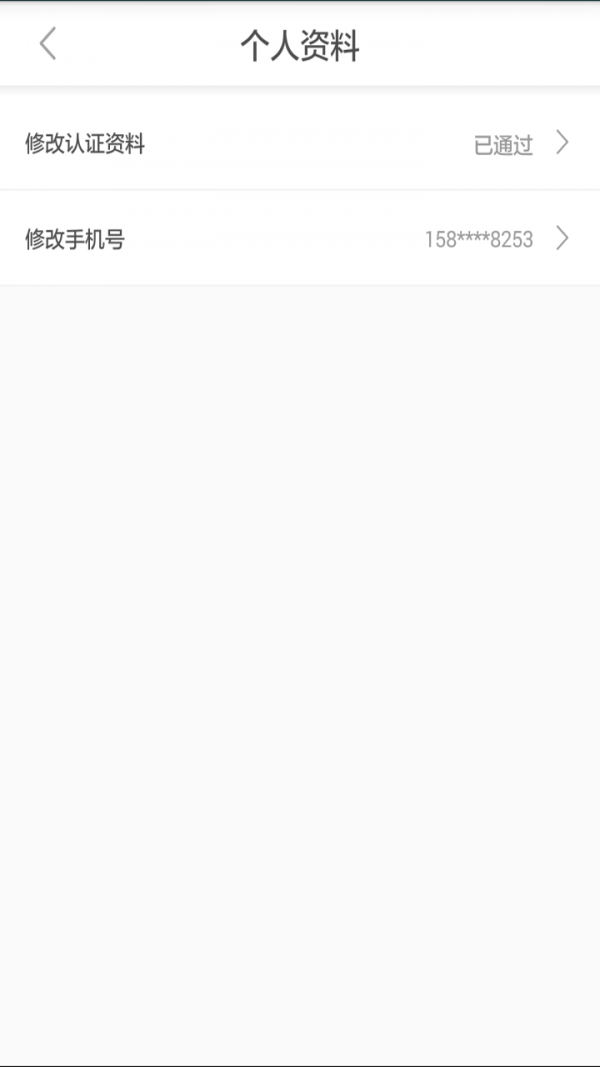The height and width of the screenshot is (1067, 600).
Task: Open 修改认证资料 row
Action: click(x=300, y=144)
